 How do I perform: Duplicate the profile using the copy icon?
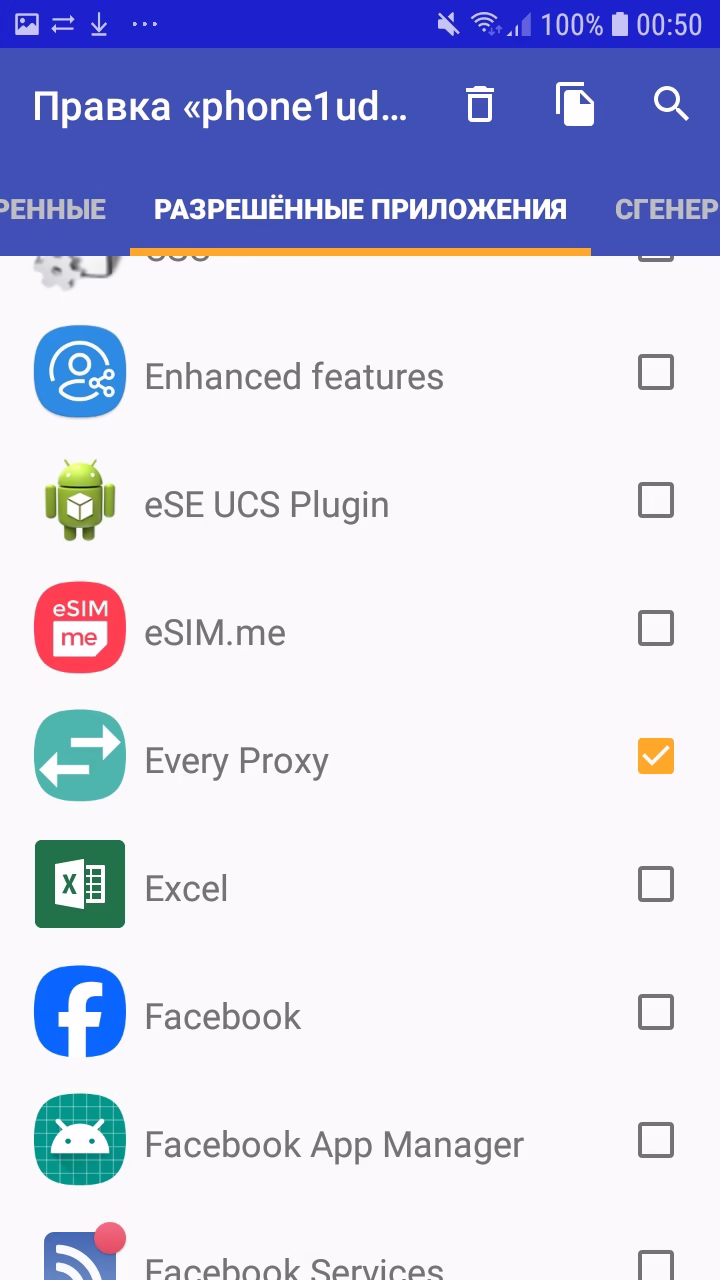[575, 105]
